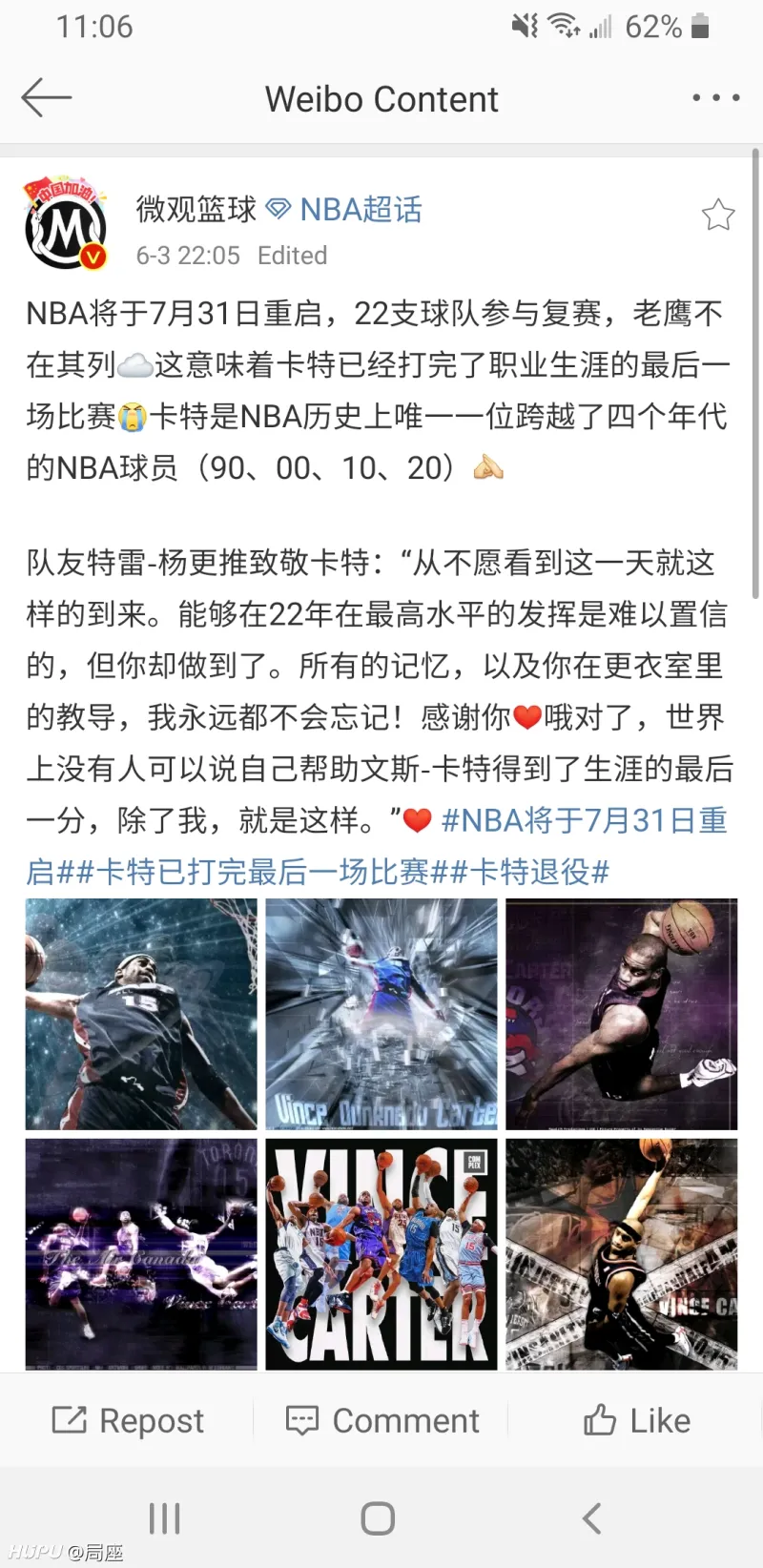The width and height of the screenshot is (763, 1568).
Task: View the VINCE CARTER collage poster photo
Action: click(381, 1254)
